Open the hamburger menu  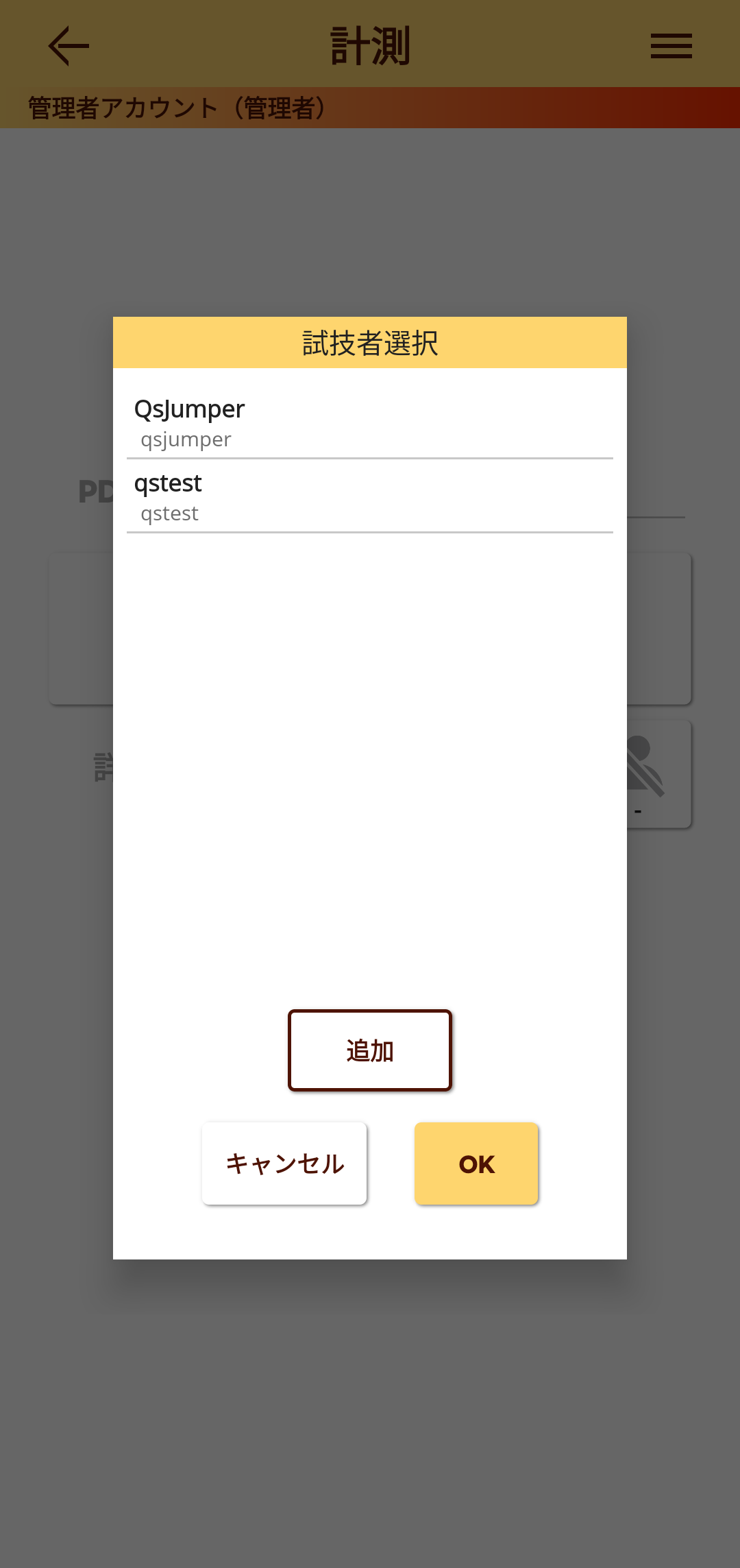pyautogui.click(x=671, y=46)
